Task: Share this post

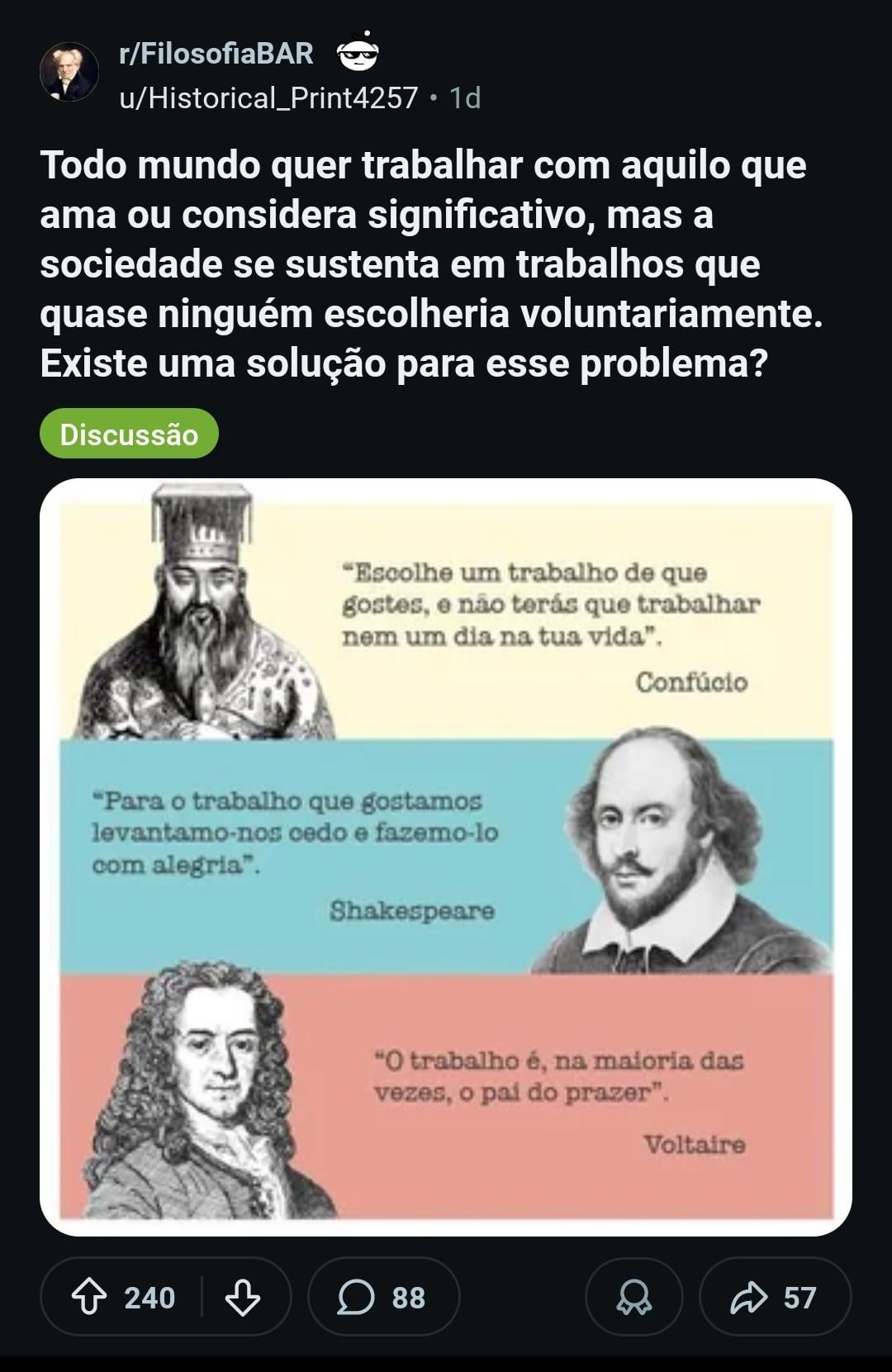Action: coord(774,1297)
